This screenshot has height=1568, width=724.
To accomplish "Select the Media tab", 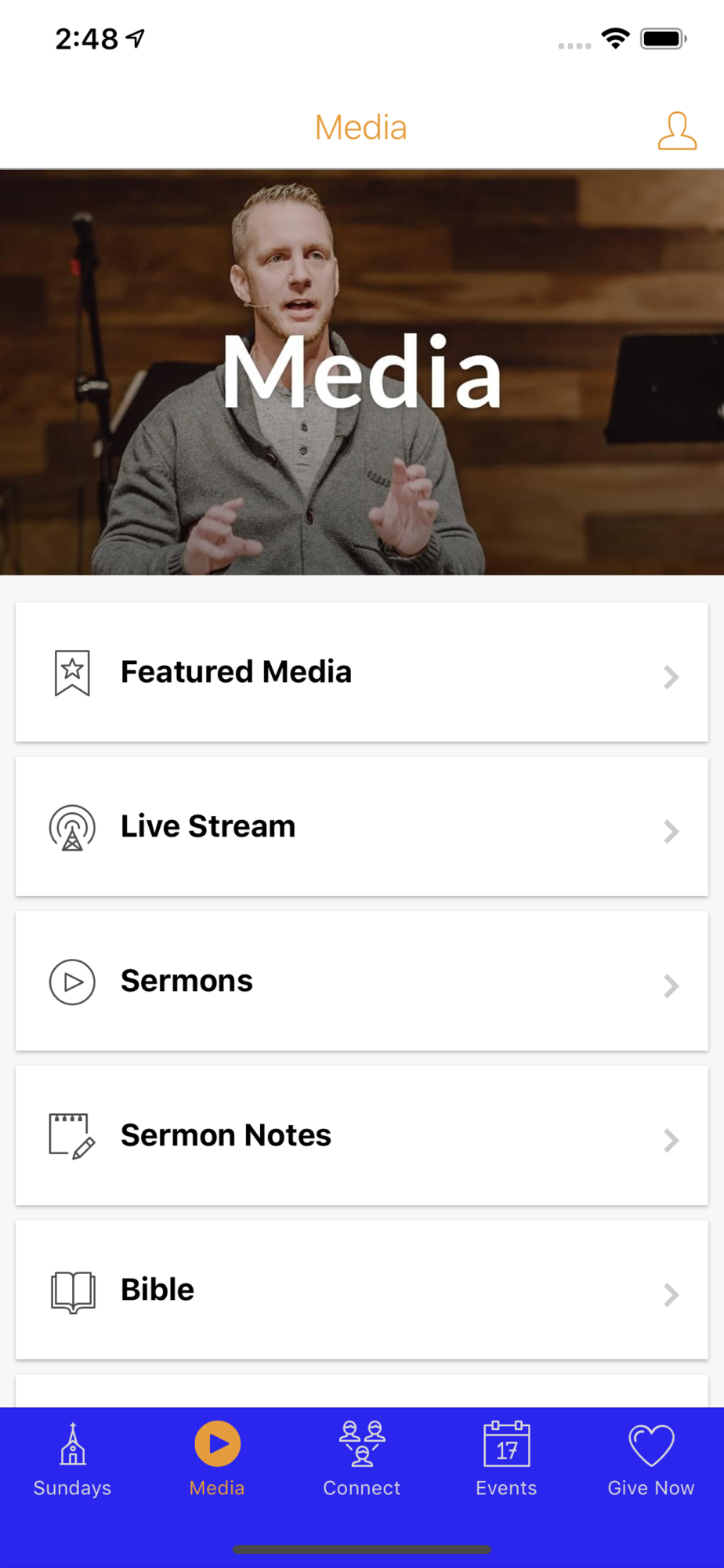I will click(217, 1460).
